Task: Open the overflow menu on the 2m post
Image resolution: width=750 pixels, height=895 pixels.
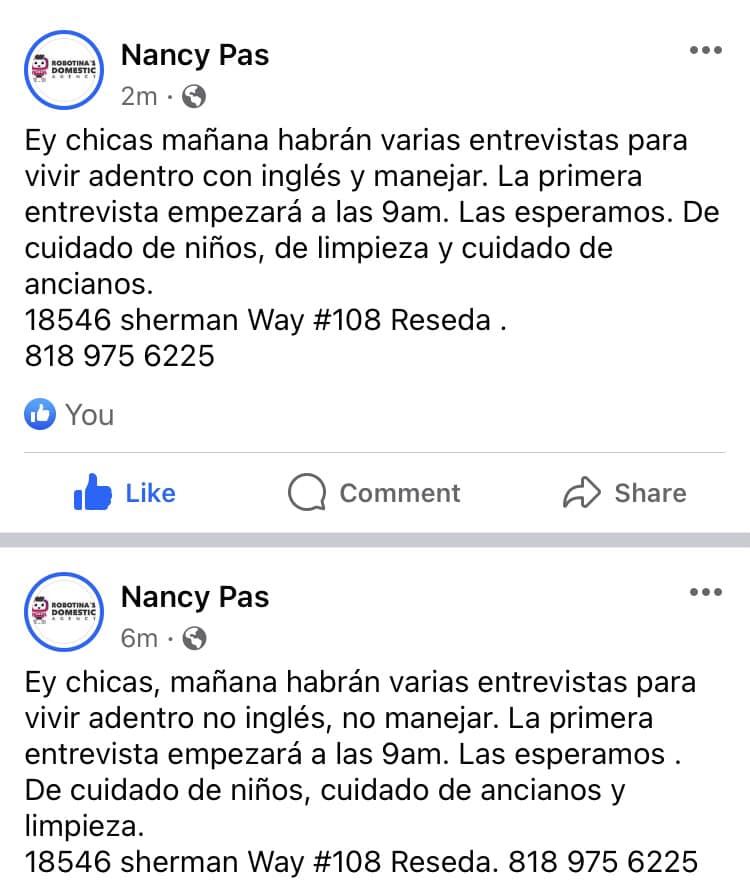Action: pos(705,51)
